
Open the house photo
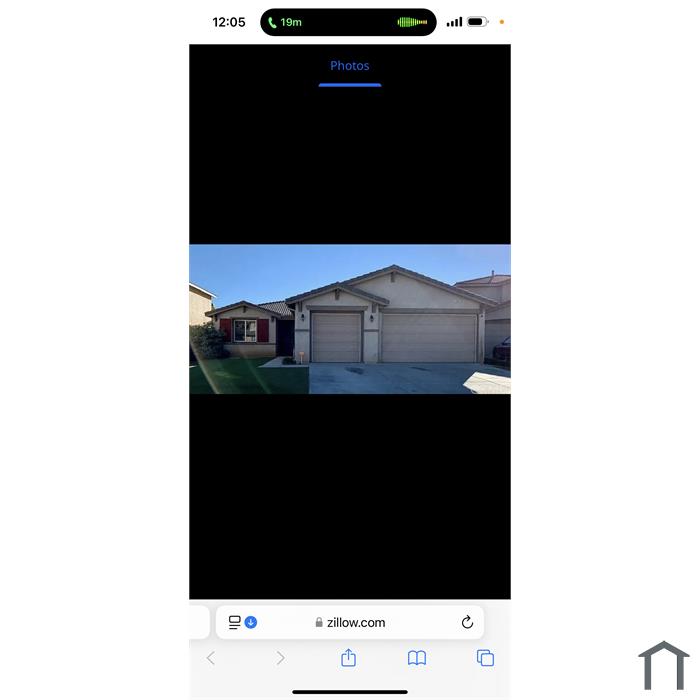point(349,319)
